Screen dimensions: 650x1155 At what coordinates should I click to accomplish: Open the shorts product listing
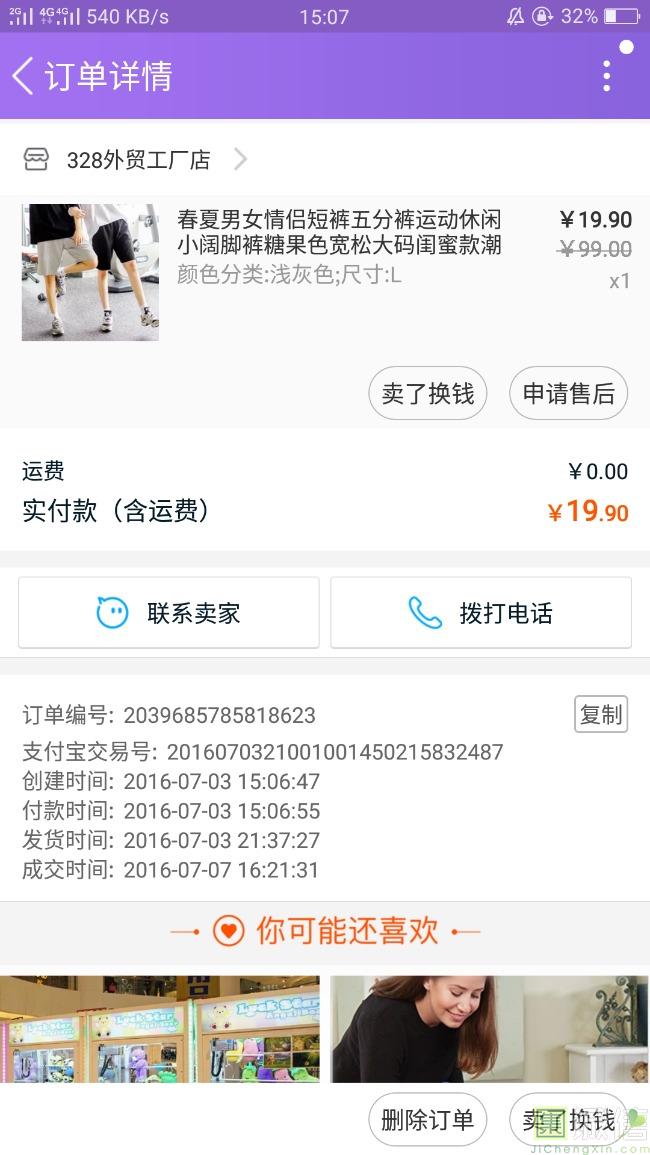coord(338,232)
